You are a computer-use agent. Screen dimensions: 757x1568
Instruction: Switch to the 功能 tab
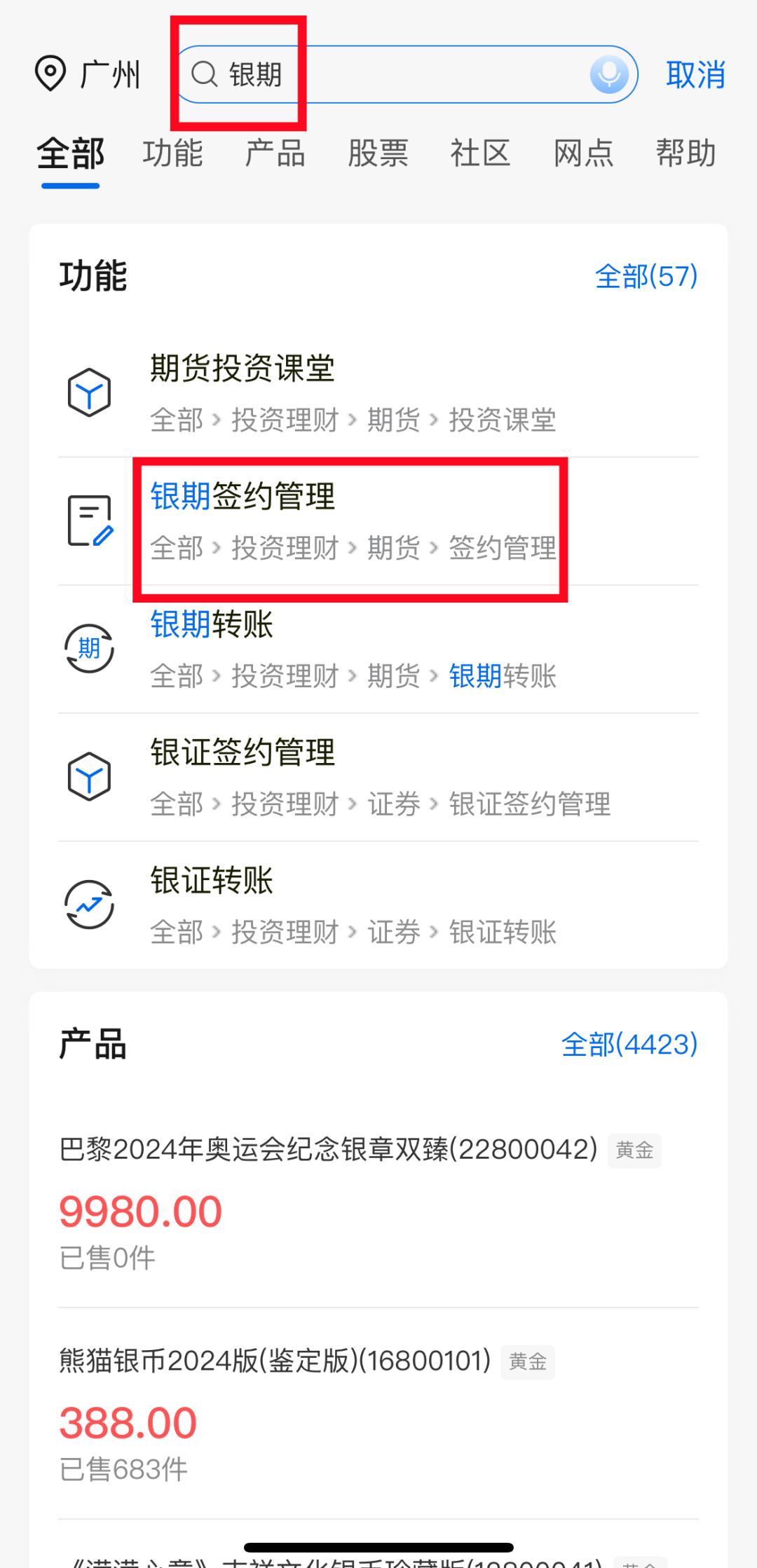pos(172,153)
